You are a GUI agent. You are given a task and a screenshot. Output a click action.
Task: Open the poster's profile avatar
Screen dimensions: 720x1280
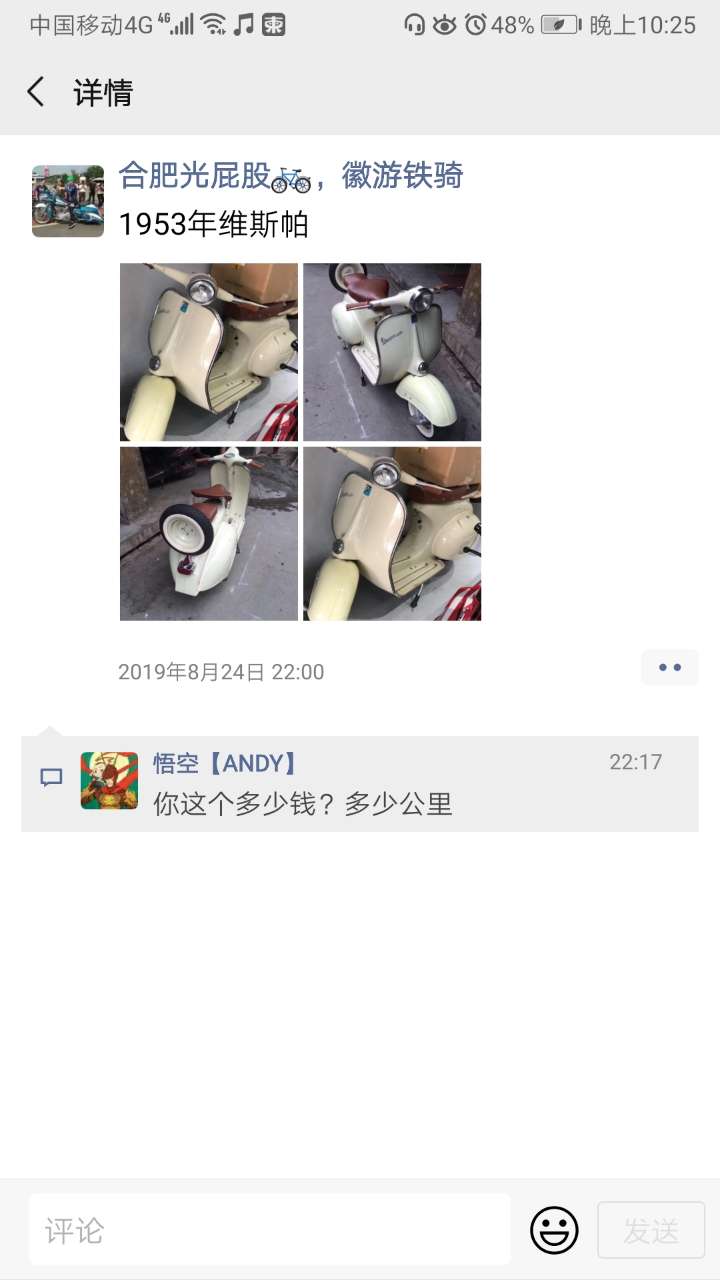[x=68, y=201]
